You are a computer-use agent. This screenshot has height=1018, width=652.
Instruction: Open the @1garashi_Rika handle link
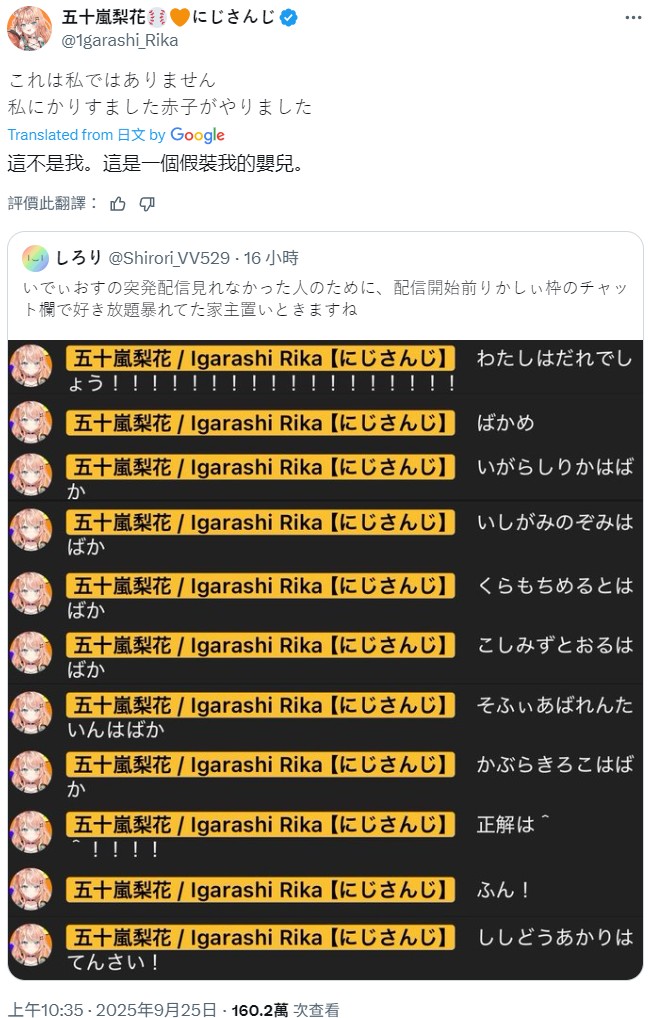pos(120,40)
